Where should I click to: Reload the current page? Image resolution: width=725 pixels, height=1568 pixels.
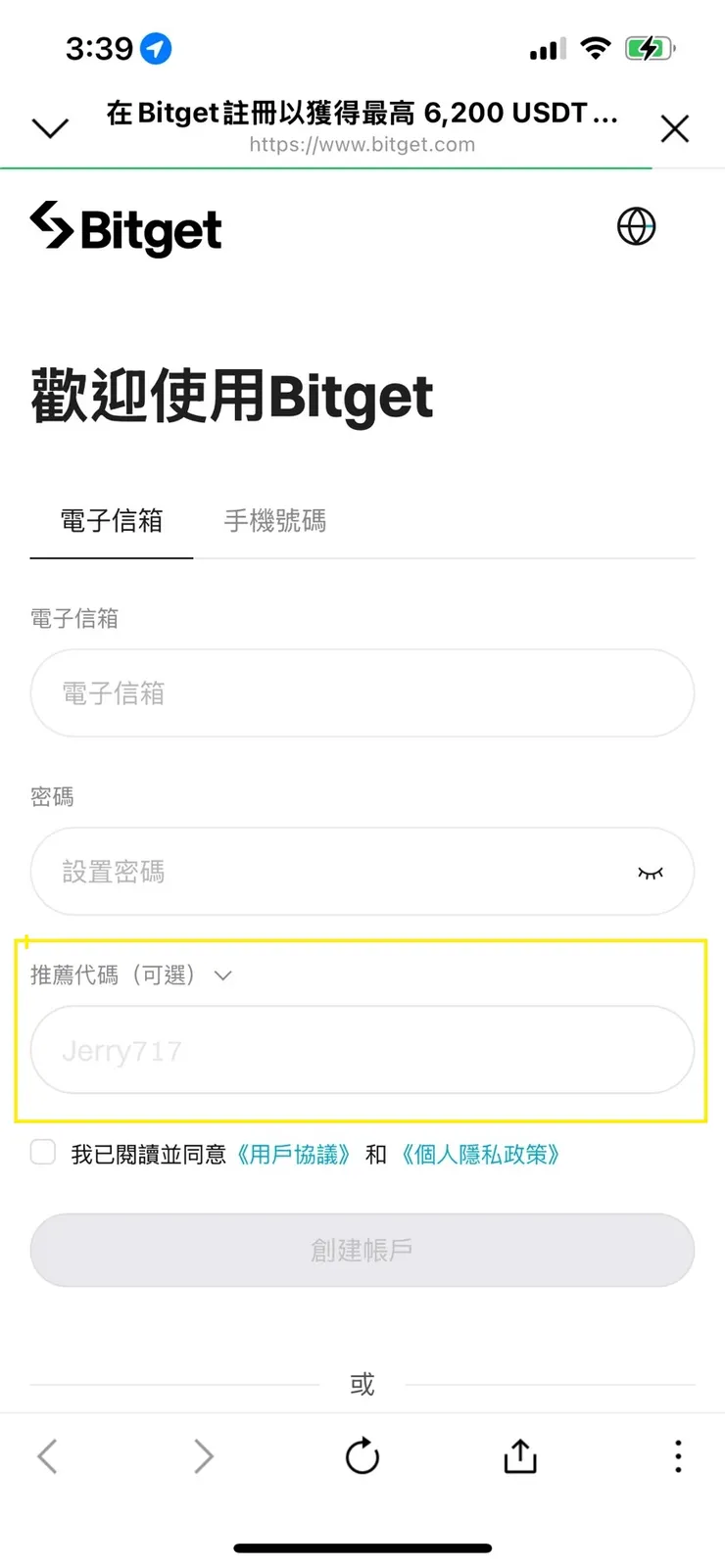(362, 1456)
